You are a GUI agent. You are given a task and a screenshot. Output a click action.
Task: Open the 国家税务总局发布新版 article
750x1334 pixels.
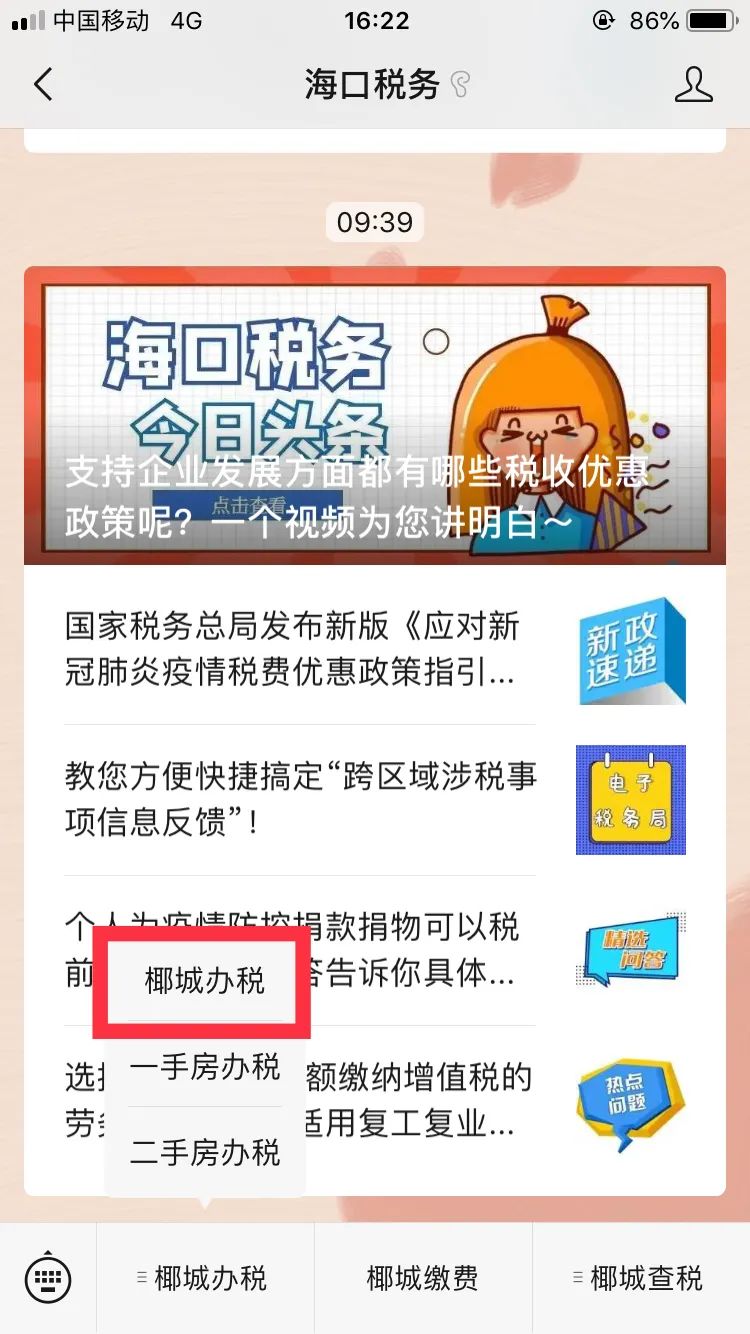pos(300,650)
